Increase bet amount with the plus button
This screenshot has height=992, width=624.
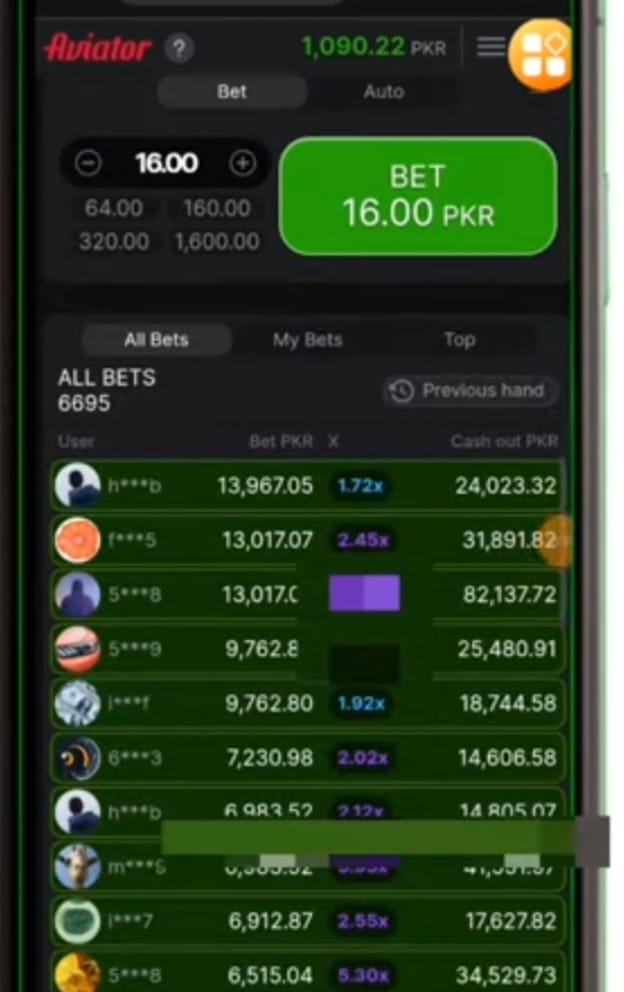pos(242,163)
